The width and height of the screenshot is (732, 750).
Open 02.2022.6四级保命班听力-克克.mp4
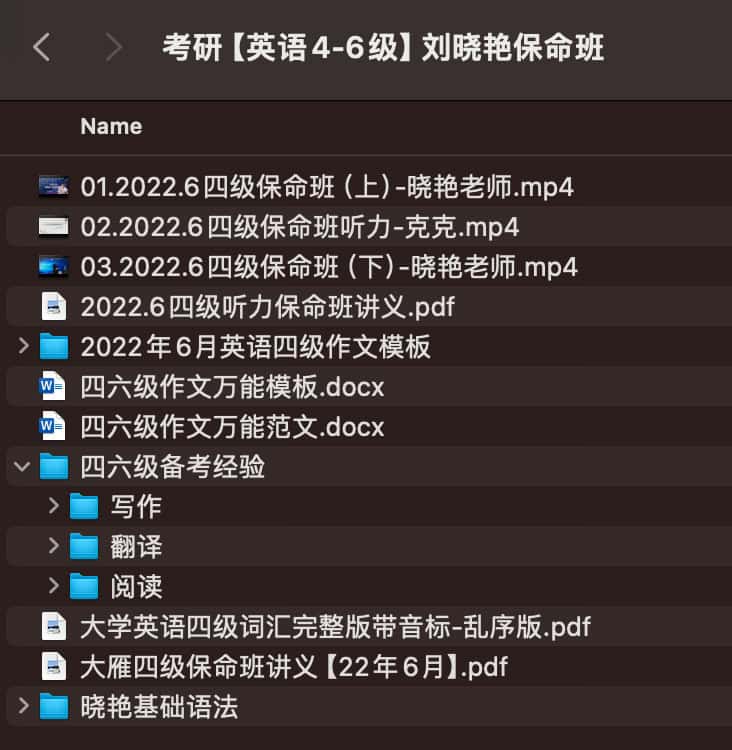[299, 227]
